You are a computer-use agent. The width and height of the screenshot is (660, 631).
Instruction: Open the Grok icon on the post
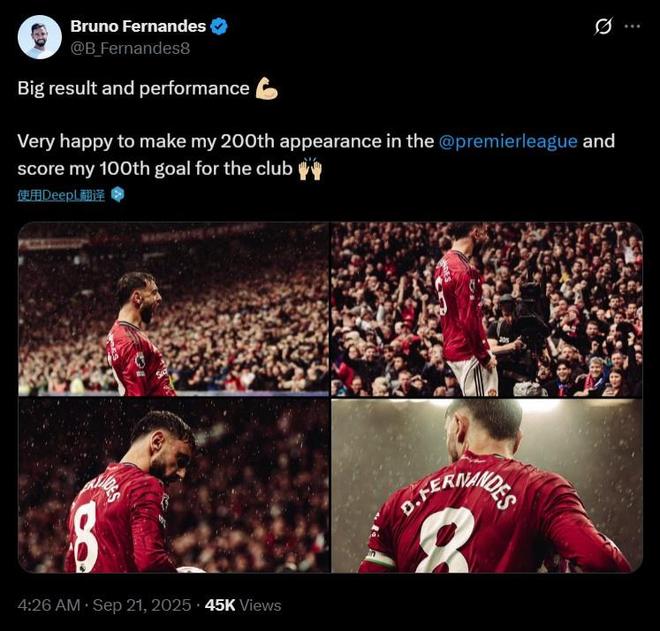coord(603,27)
